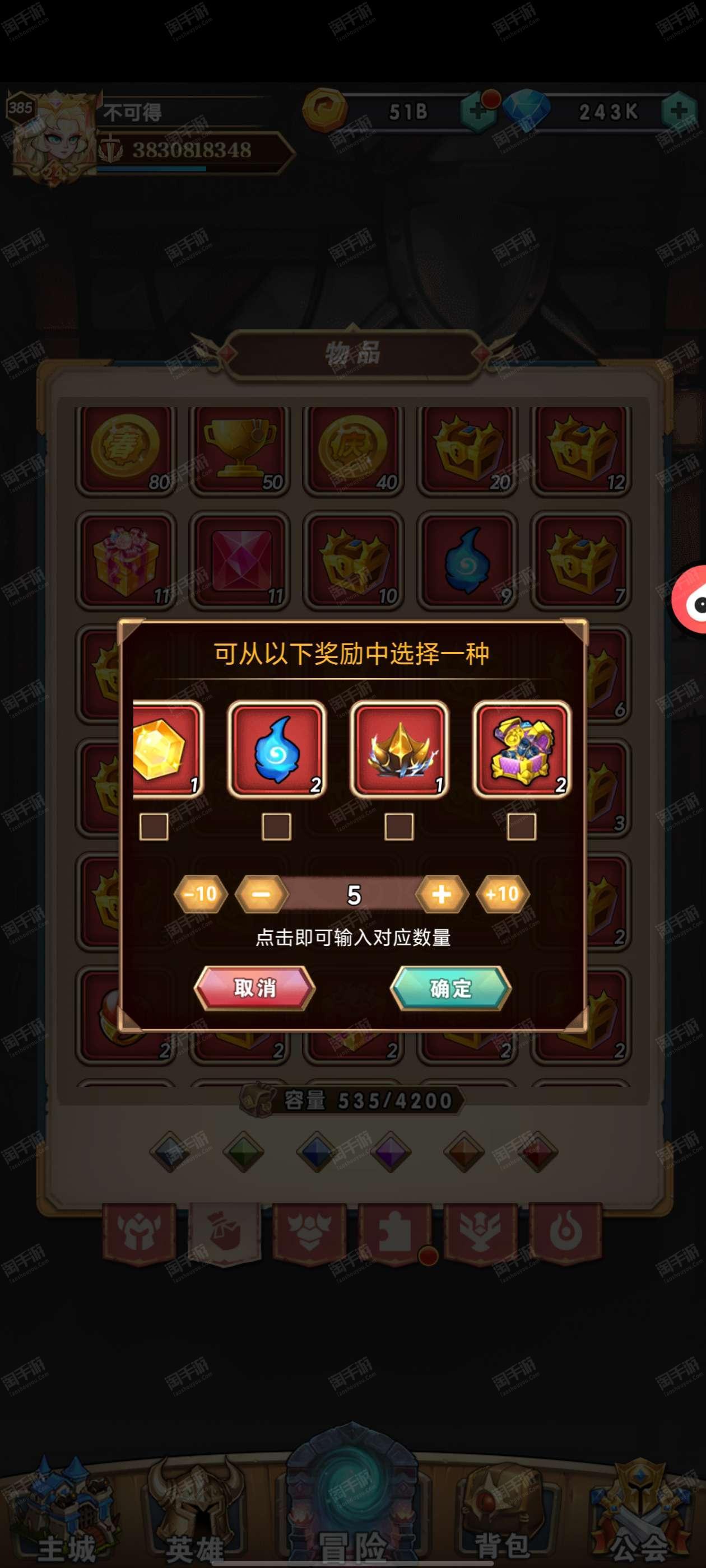Select the purple treasure chest reward icon

(522, 750)
